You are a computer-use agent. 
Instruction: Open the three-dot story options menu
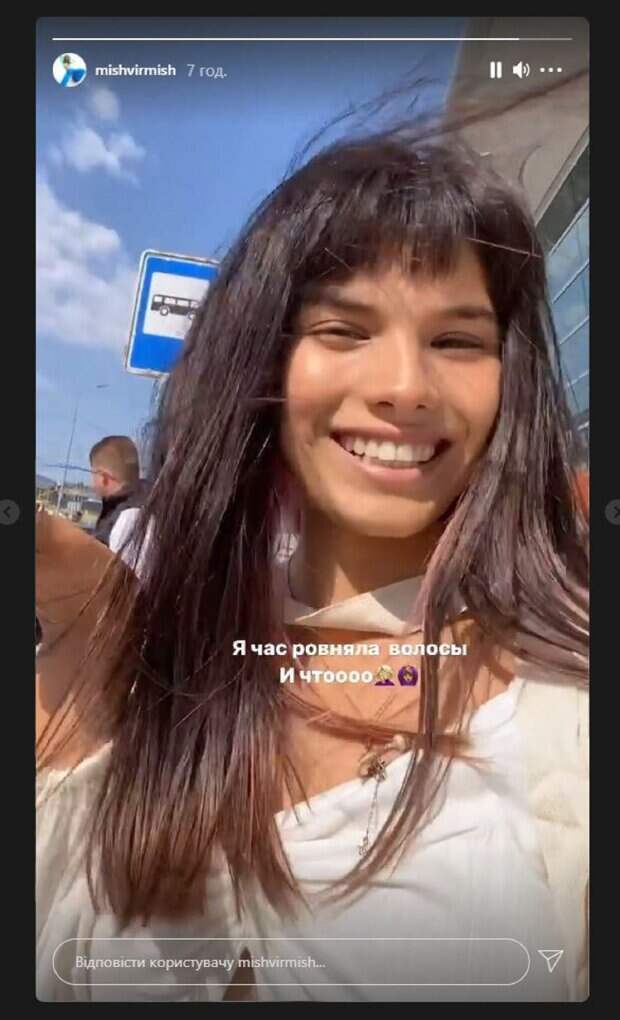551,70
